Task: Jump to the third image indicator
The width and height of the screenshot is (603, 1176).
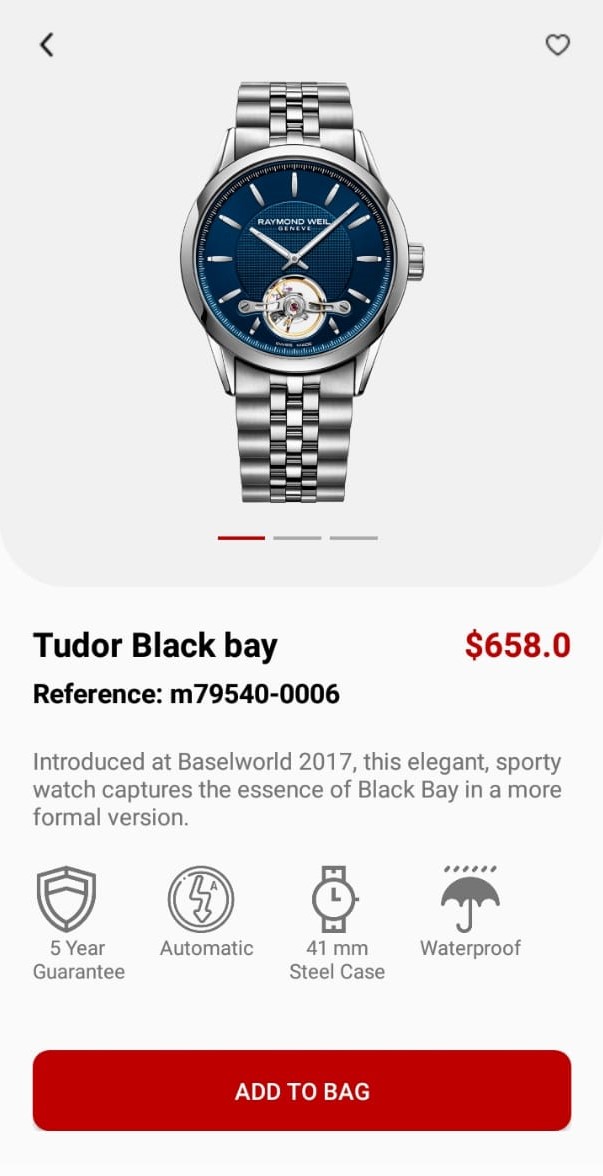Action: 353,538
